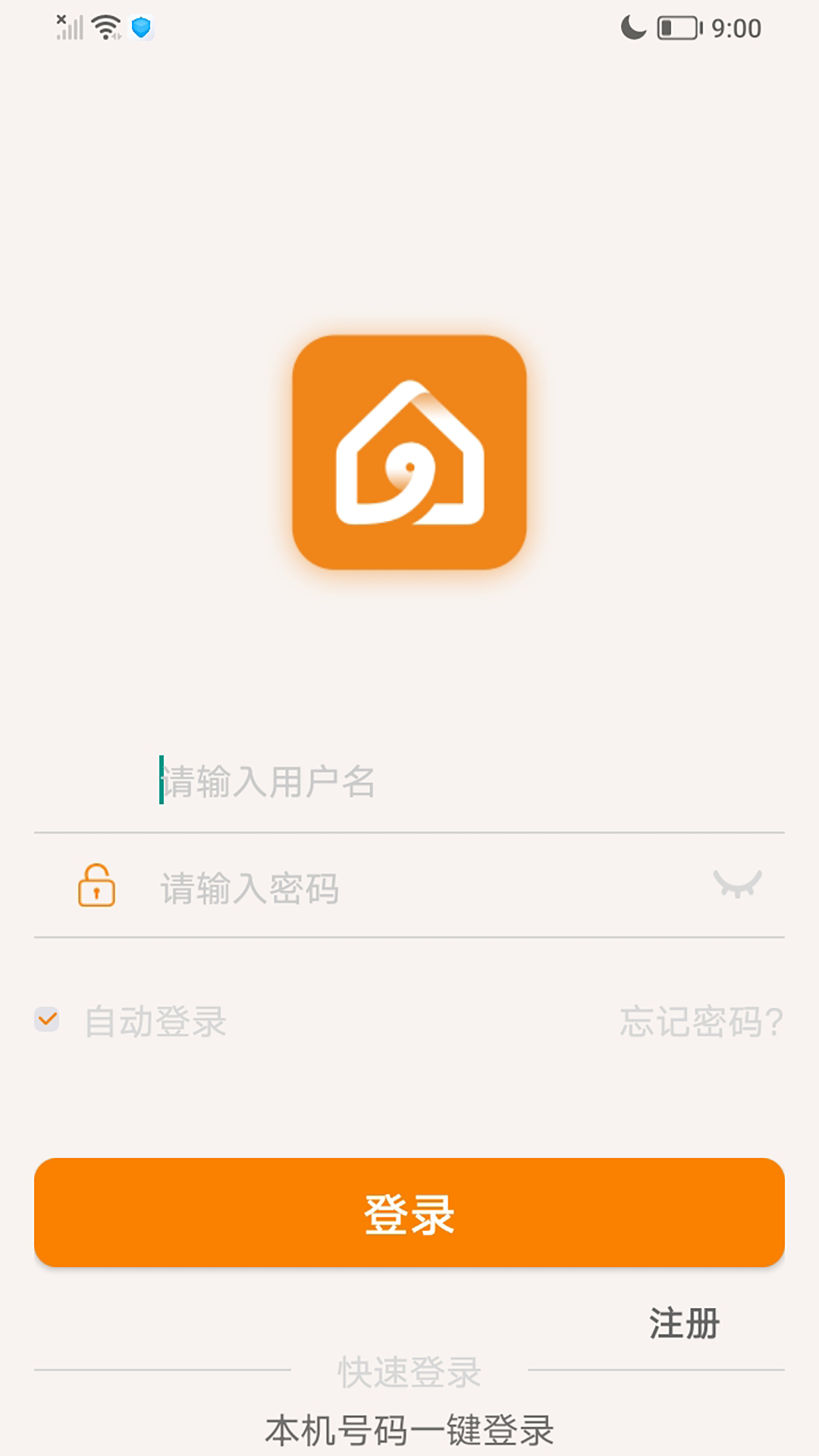
Task: Tap the username input field
Action: click(455, 782)
